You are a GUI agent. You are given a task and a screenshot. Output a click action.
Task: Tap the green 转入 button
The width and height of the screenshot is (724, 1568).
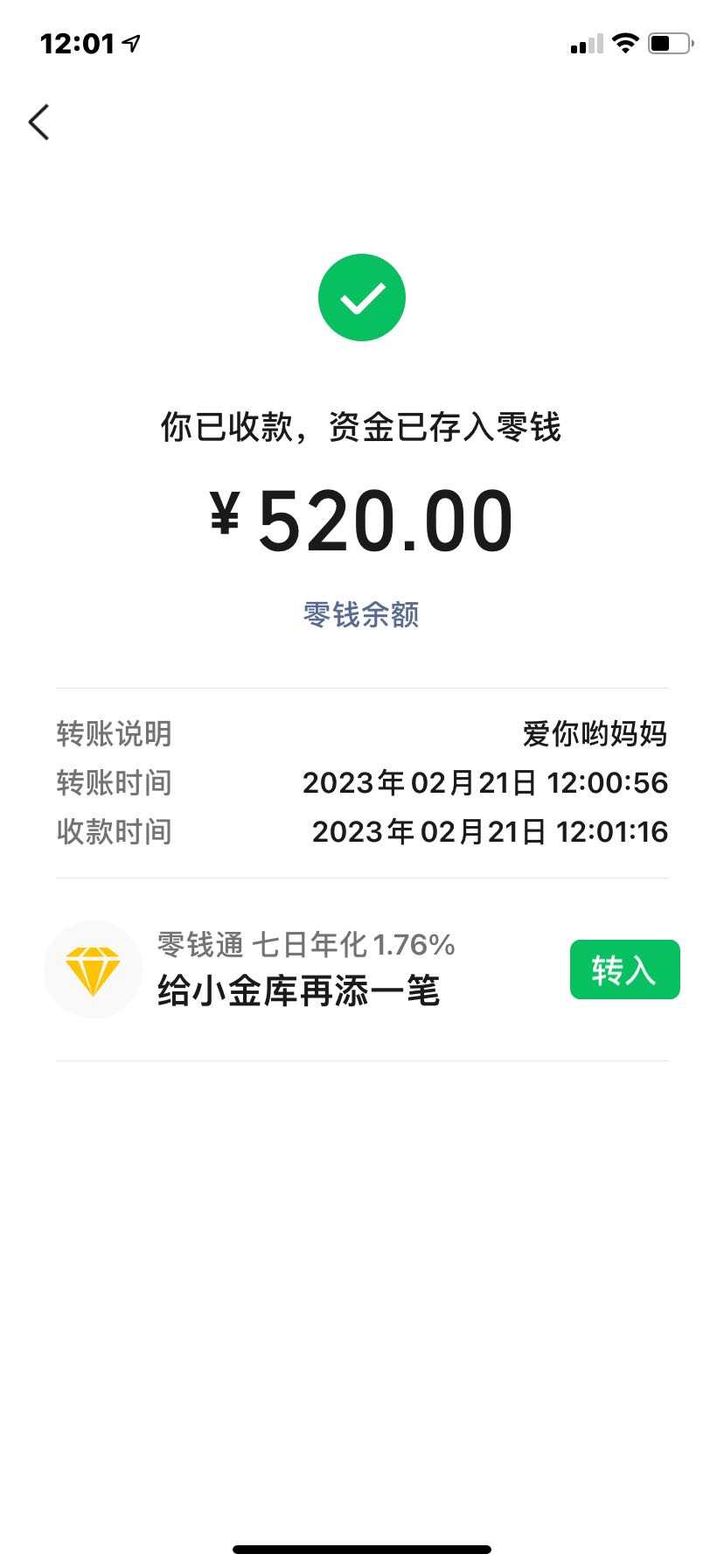[x=624, y=969]
